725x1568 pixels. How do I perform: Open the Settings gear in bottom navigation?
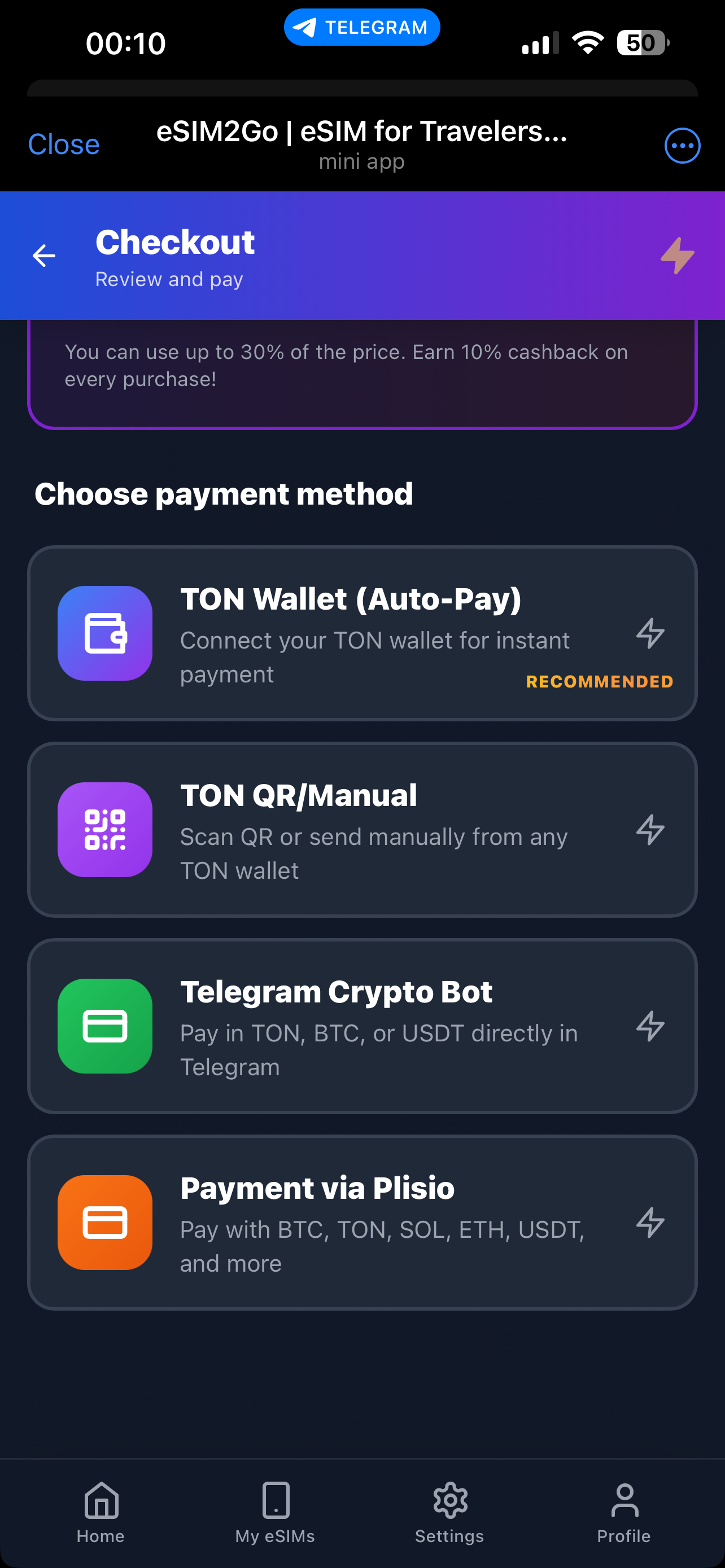(449, 1503)
